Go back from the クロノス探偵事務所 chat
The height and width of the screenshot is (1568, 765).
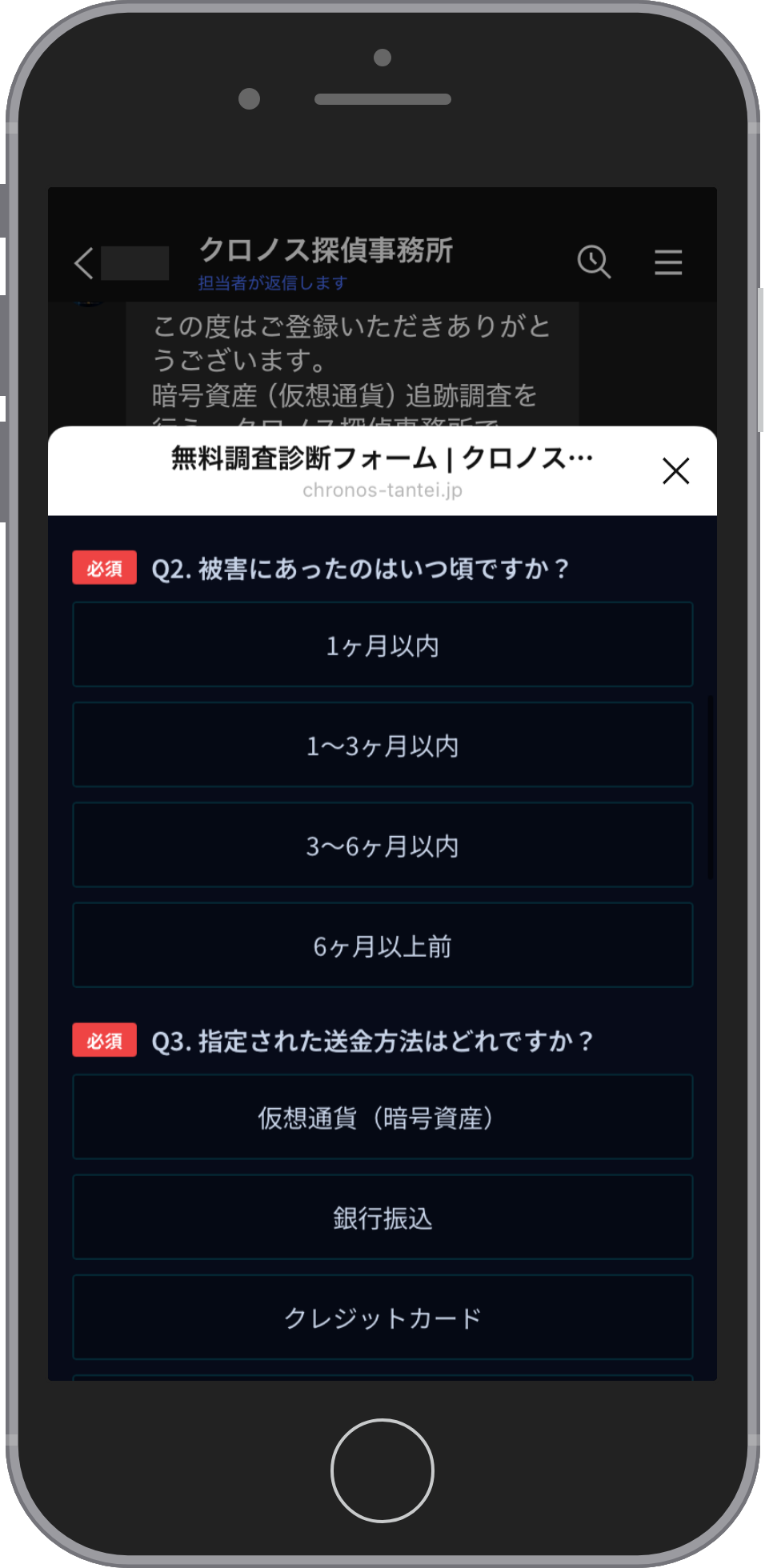84,262
